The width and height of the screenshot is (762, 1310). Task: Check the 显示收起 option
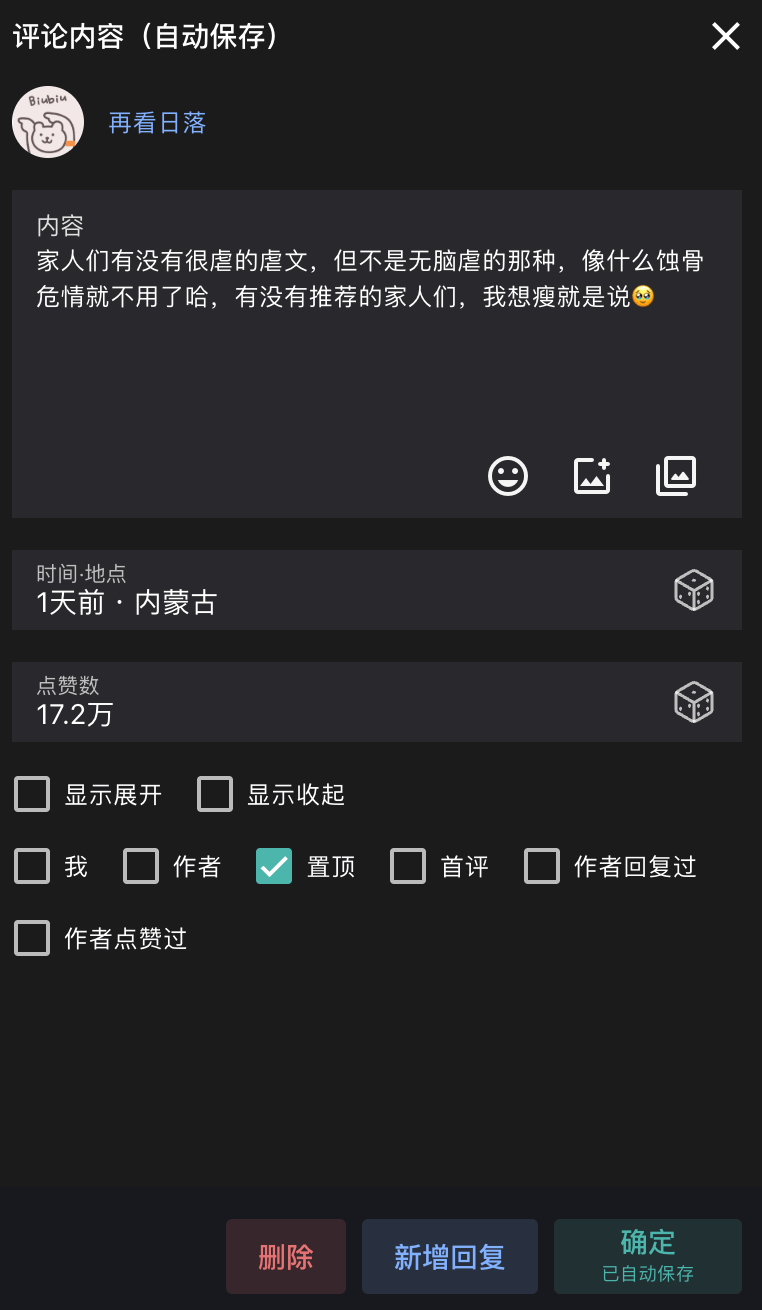point(214,794)
